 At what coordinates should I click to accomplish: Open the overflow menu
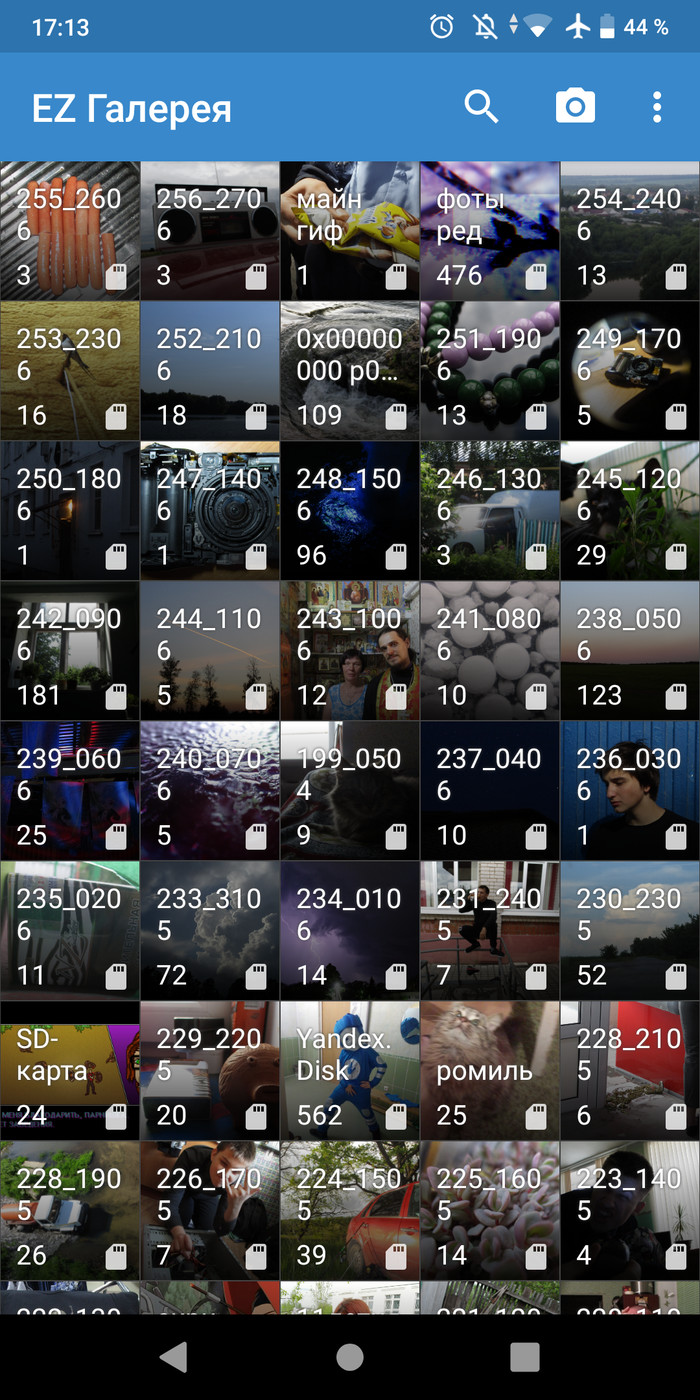[x=657, y=107]
